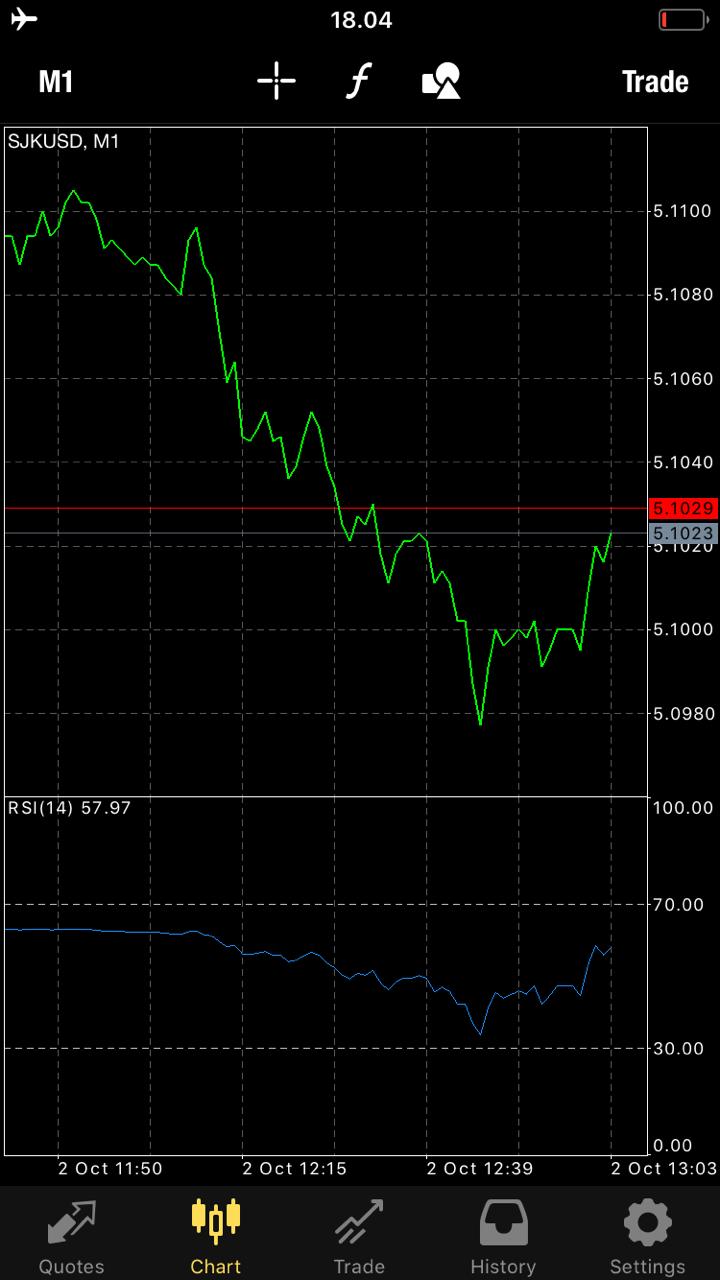The height and width of the screenshot is (1280, 720).
Task: Select the Chart tab
Action: tap(216, 1238)
